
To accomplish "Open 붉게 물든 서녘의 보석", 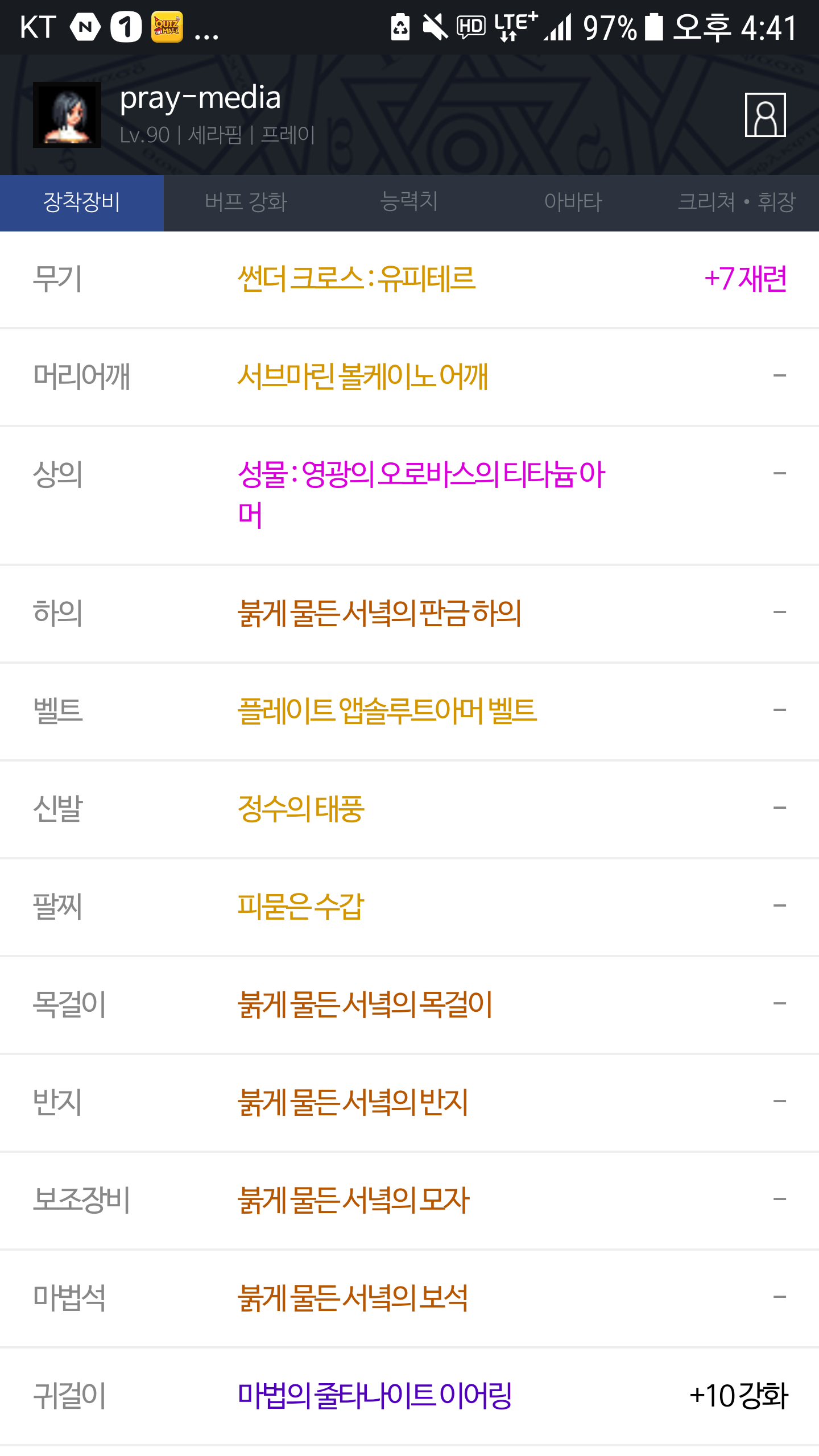I will point(353,1298).
